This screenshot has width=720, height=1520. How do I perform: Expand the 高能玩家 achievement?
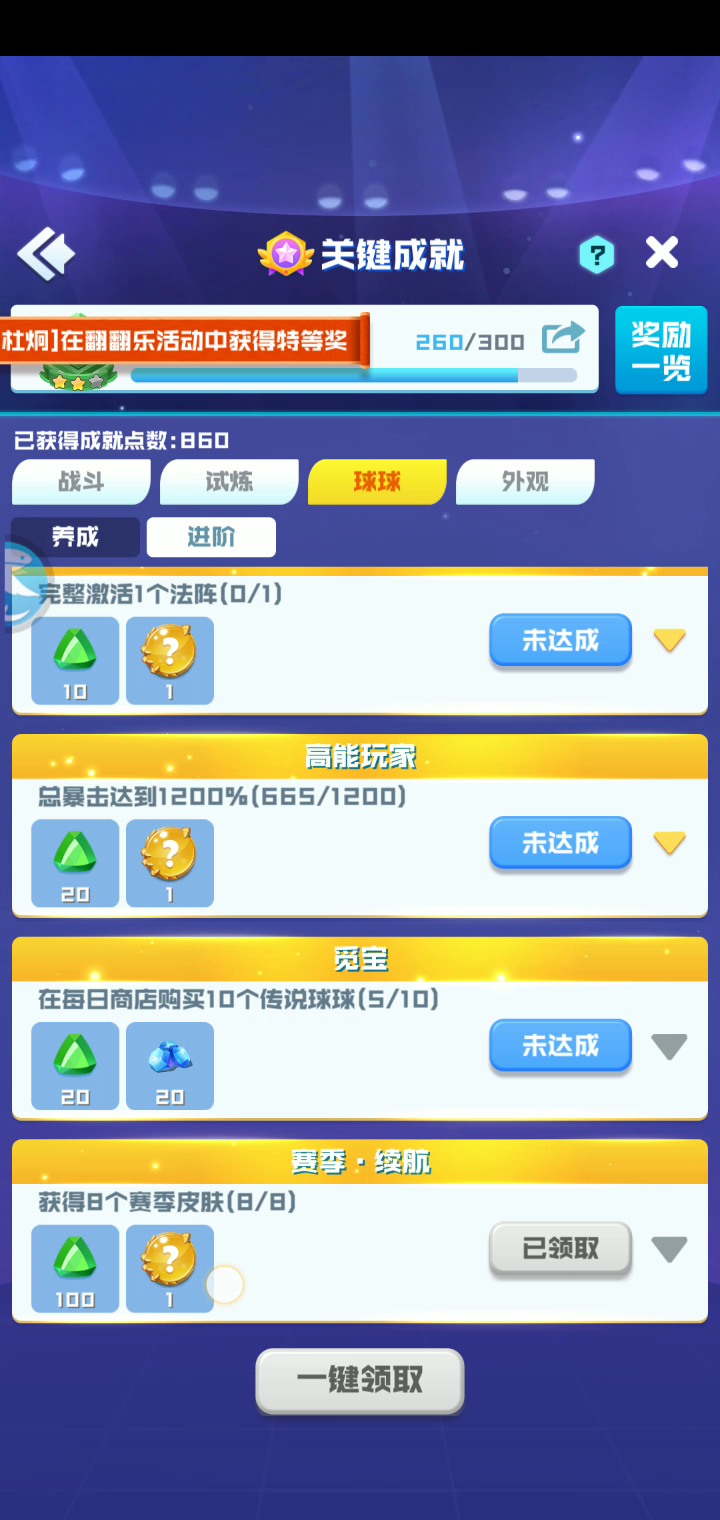coord(669,844)
